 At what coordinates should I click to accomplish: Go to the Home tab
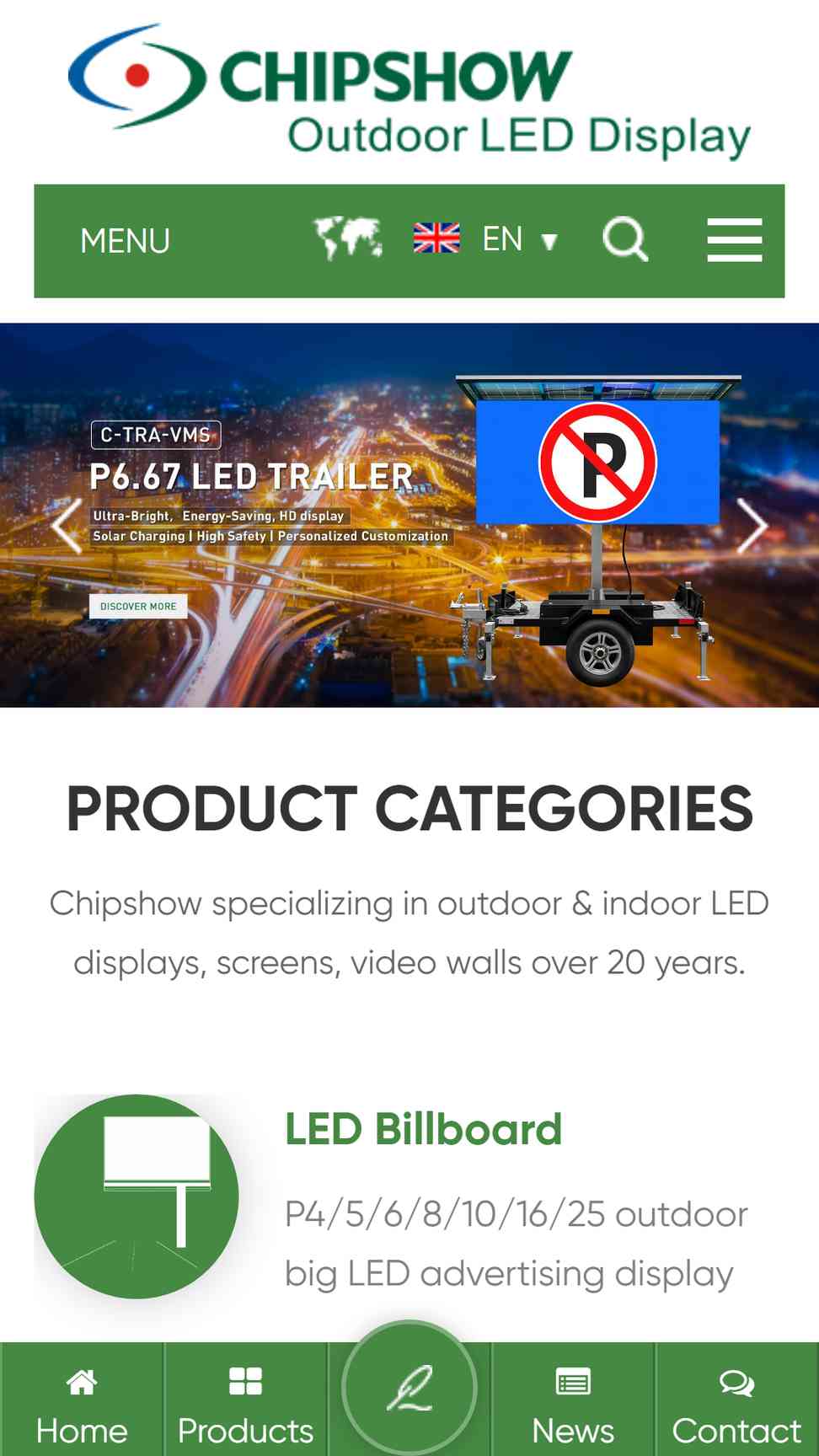click(82, 1403)
